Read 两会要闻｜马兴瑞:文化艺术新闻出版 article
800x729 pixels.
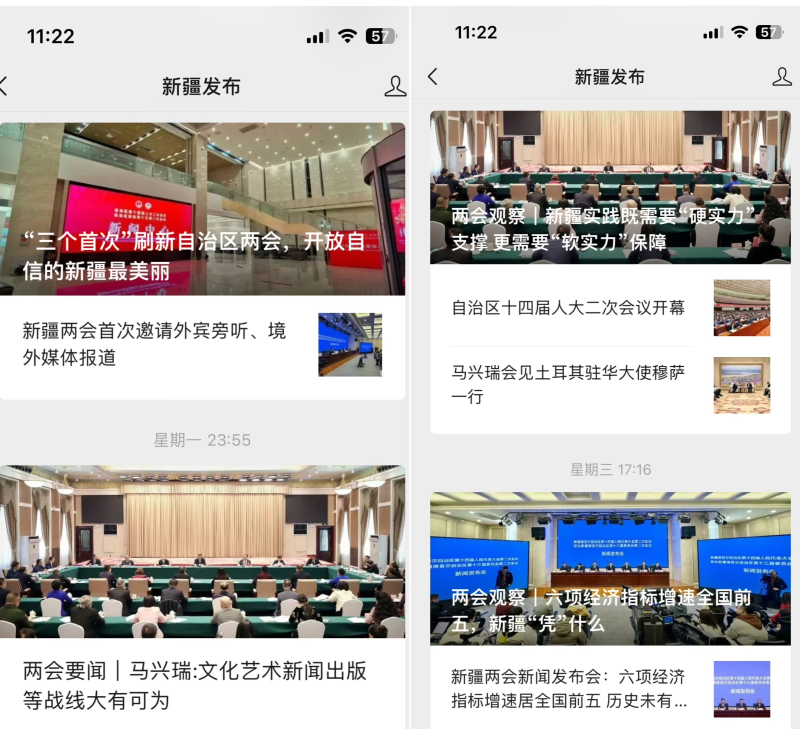[x=195, y=685]
